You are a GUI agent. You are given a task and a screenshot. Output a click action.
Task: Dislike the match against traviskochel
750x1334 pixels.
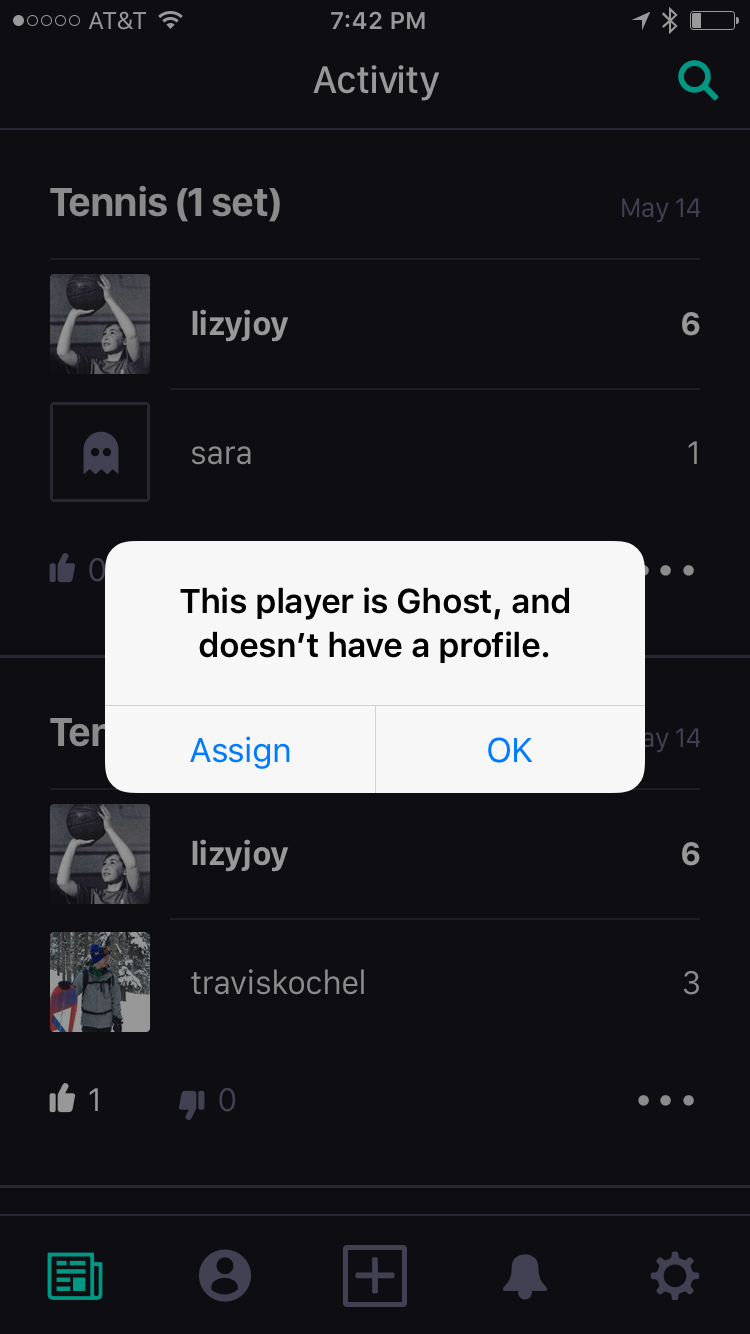tap(191, 1102)
